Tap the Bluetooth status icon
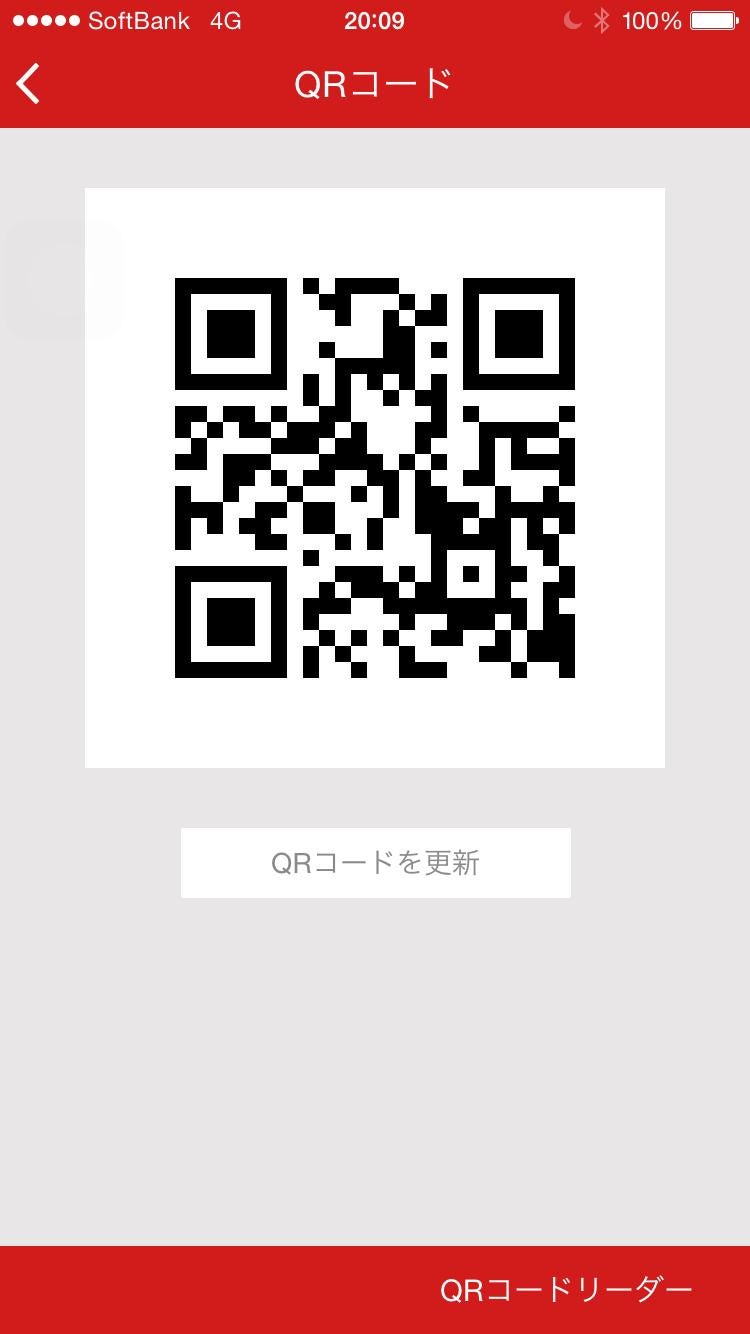Screen dimensions: 750x1334 click(601, 20)
